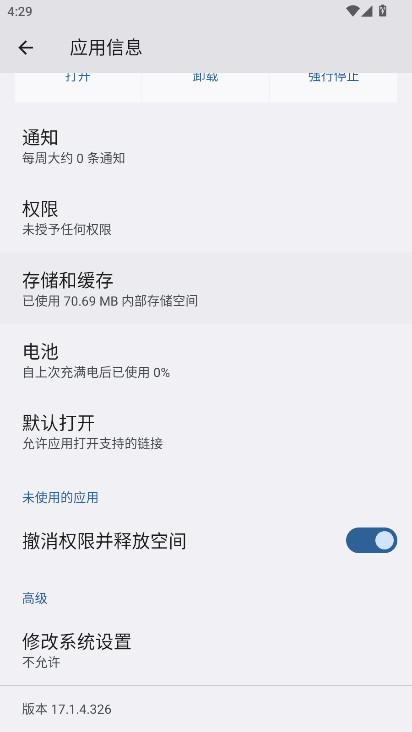Open the 权限 permissions row
Screen dimensions: 412x732
tap(206, 218)
